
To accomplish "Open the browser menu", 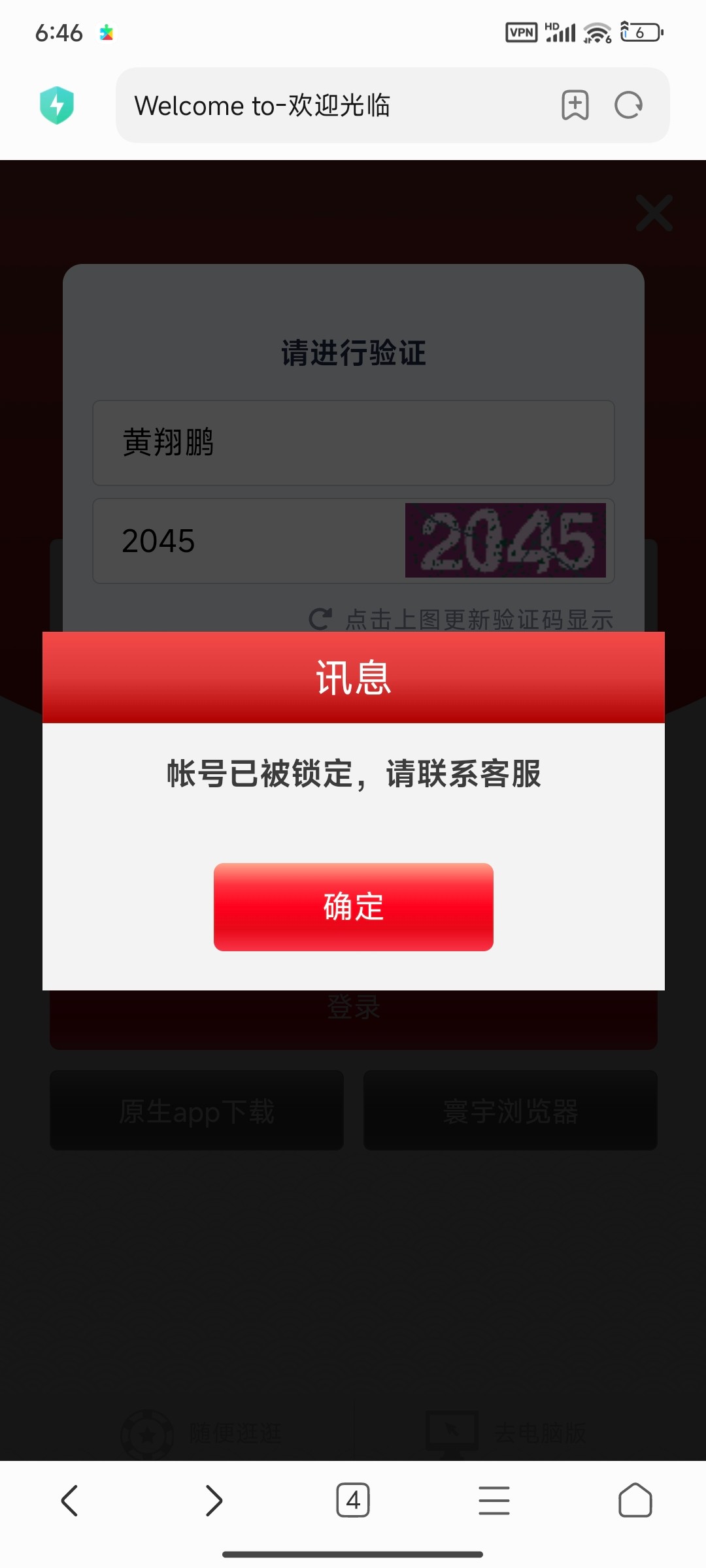I will [494, 1500].
